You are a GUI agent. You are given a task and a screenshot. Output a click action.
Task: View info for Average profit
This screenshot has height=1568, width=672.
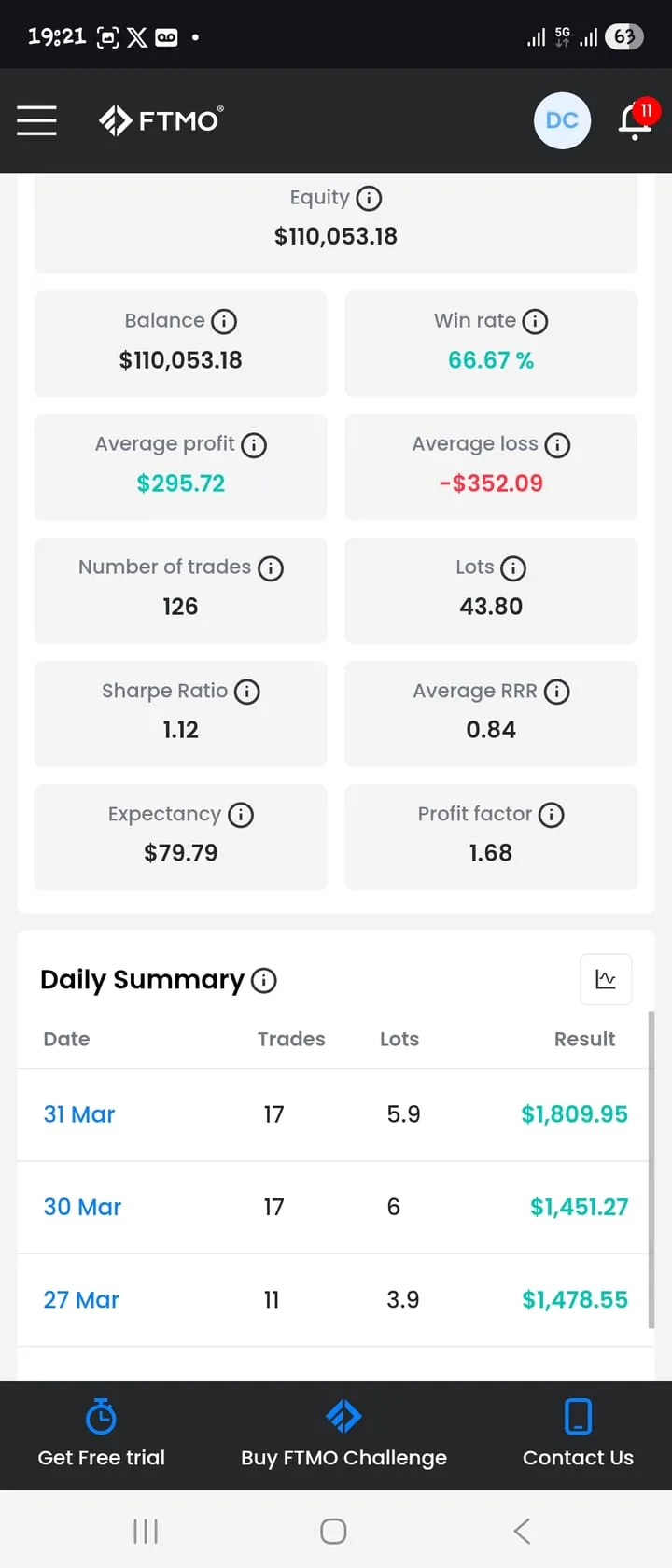point(254,445)
